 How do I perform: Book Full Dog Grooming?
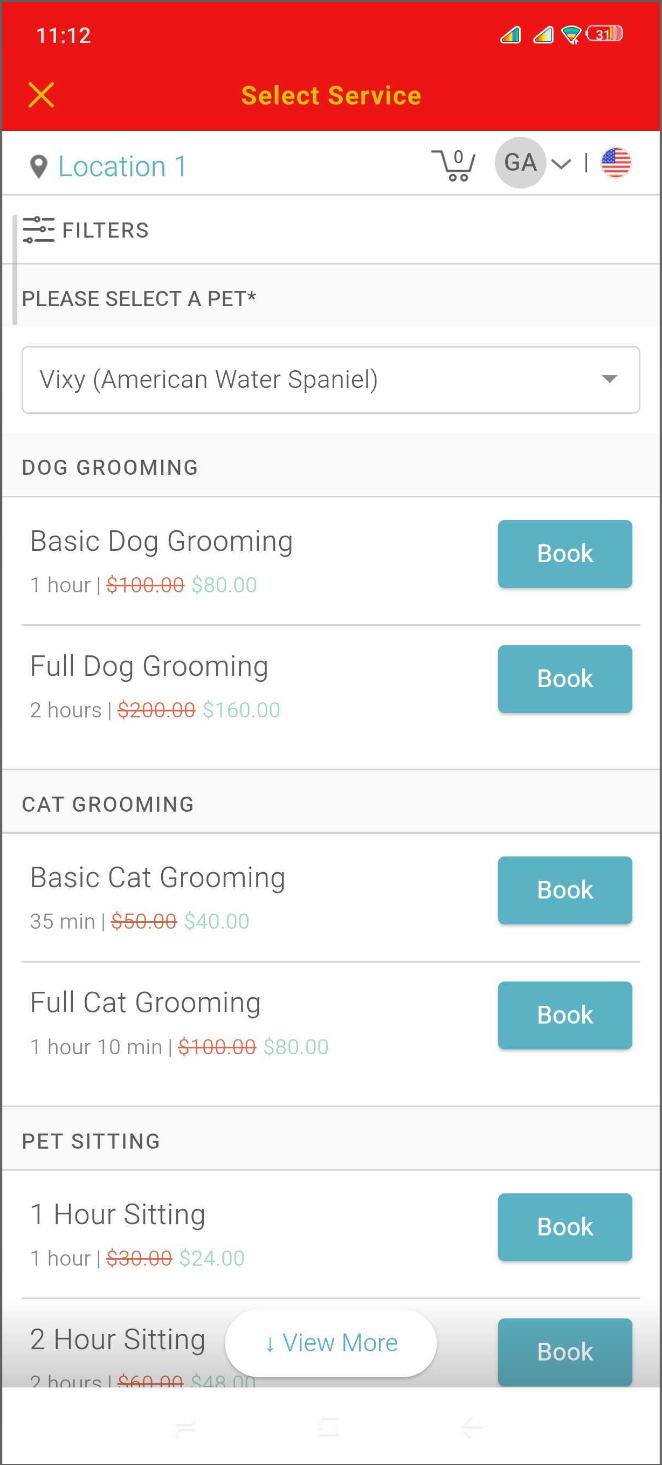(565, 679)
